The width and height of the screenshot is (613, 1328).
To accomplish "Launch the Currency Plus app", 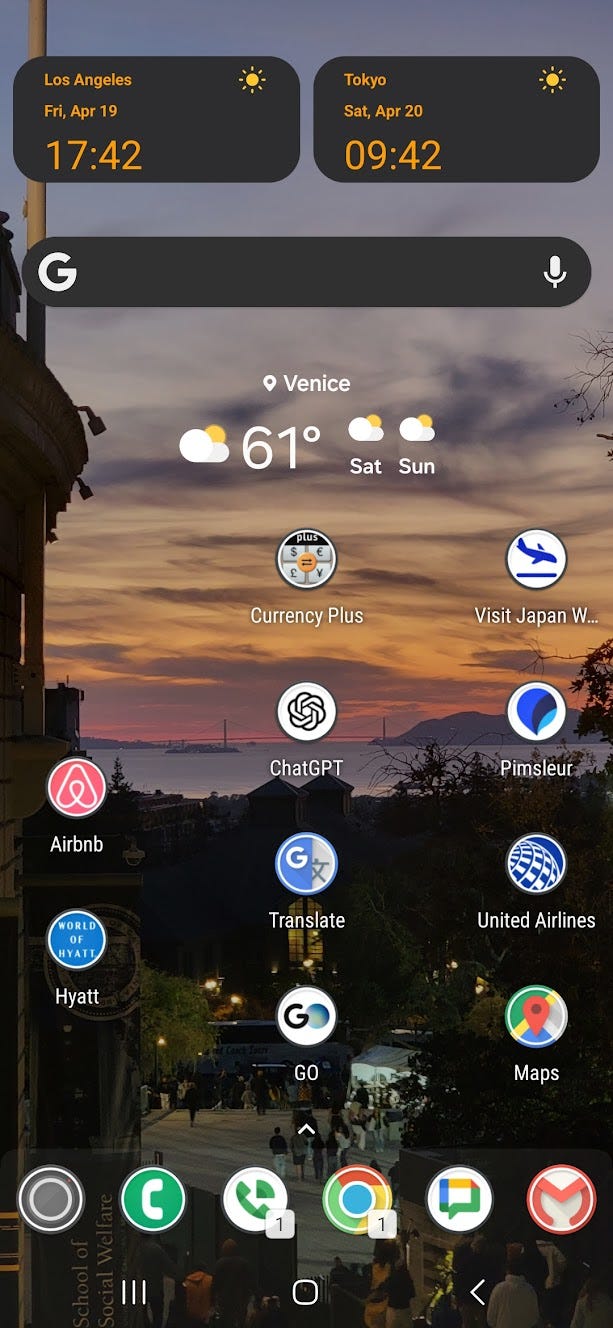I will pos(306,560).
